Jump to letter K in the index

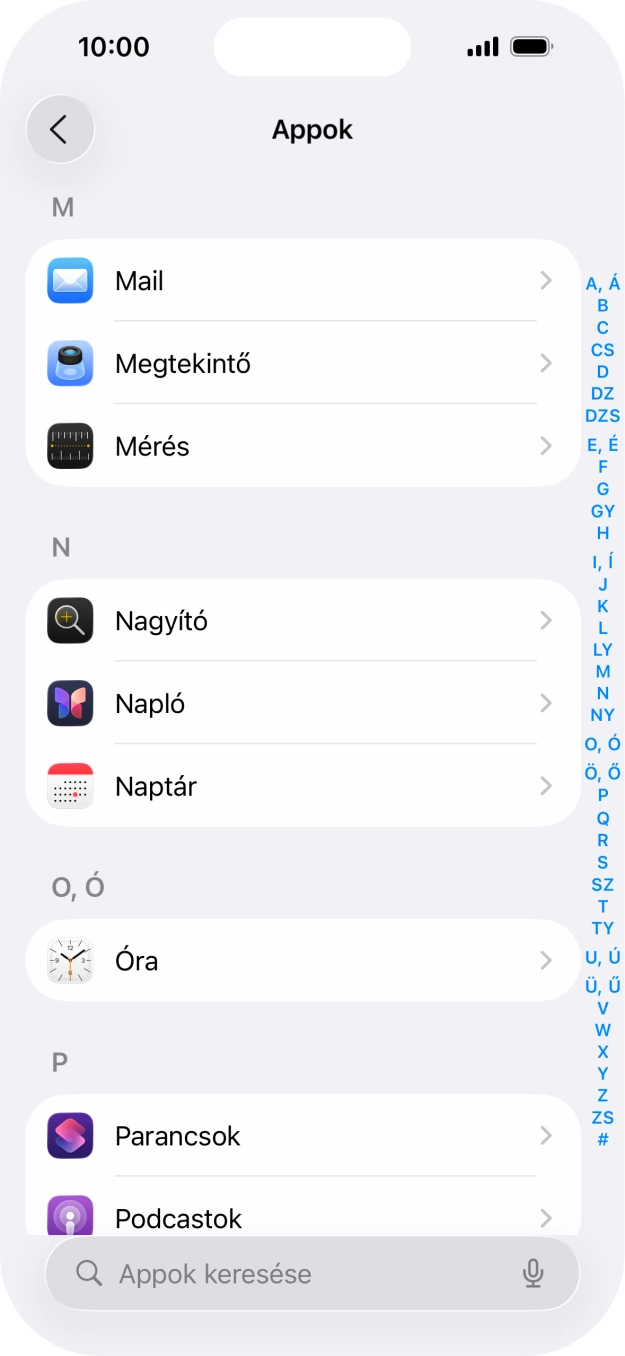[602, 606]
